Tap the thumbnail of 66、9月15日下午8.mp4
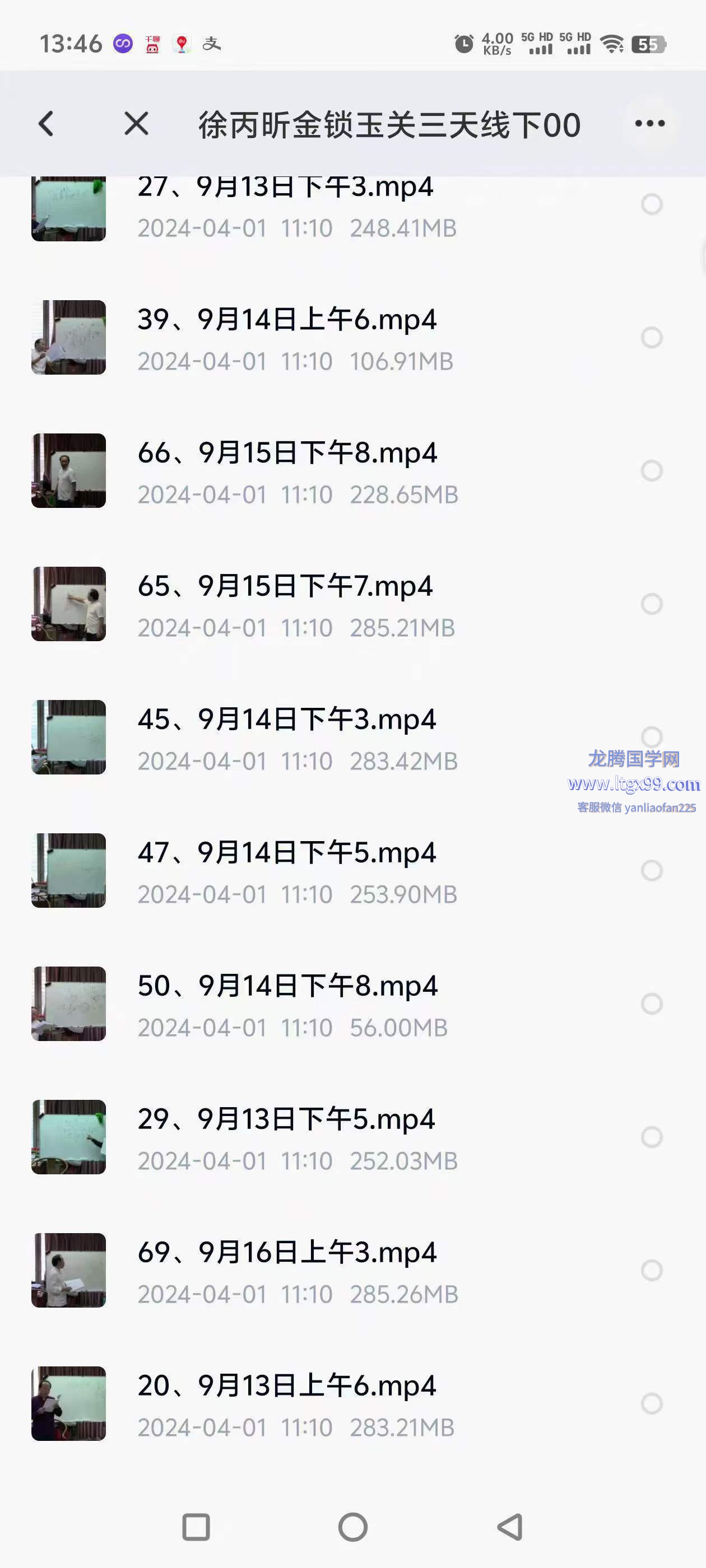This screenshot has height=1568, width=706. [x=69, y=470]
